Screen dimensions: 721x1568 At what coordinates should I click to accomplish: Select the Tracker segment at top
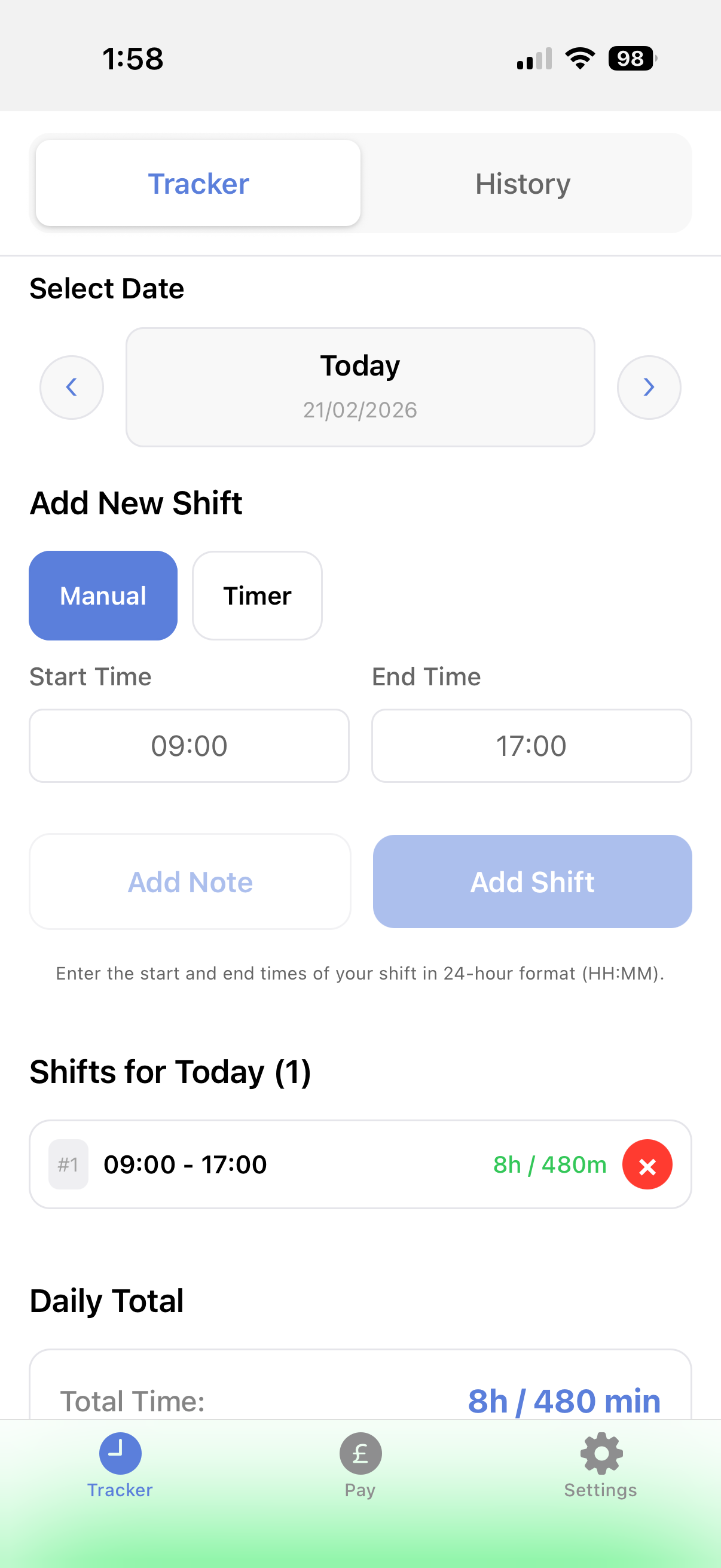pyautogui.click(x=198, y=183)
